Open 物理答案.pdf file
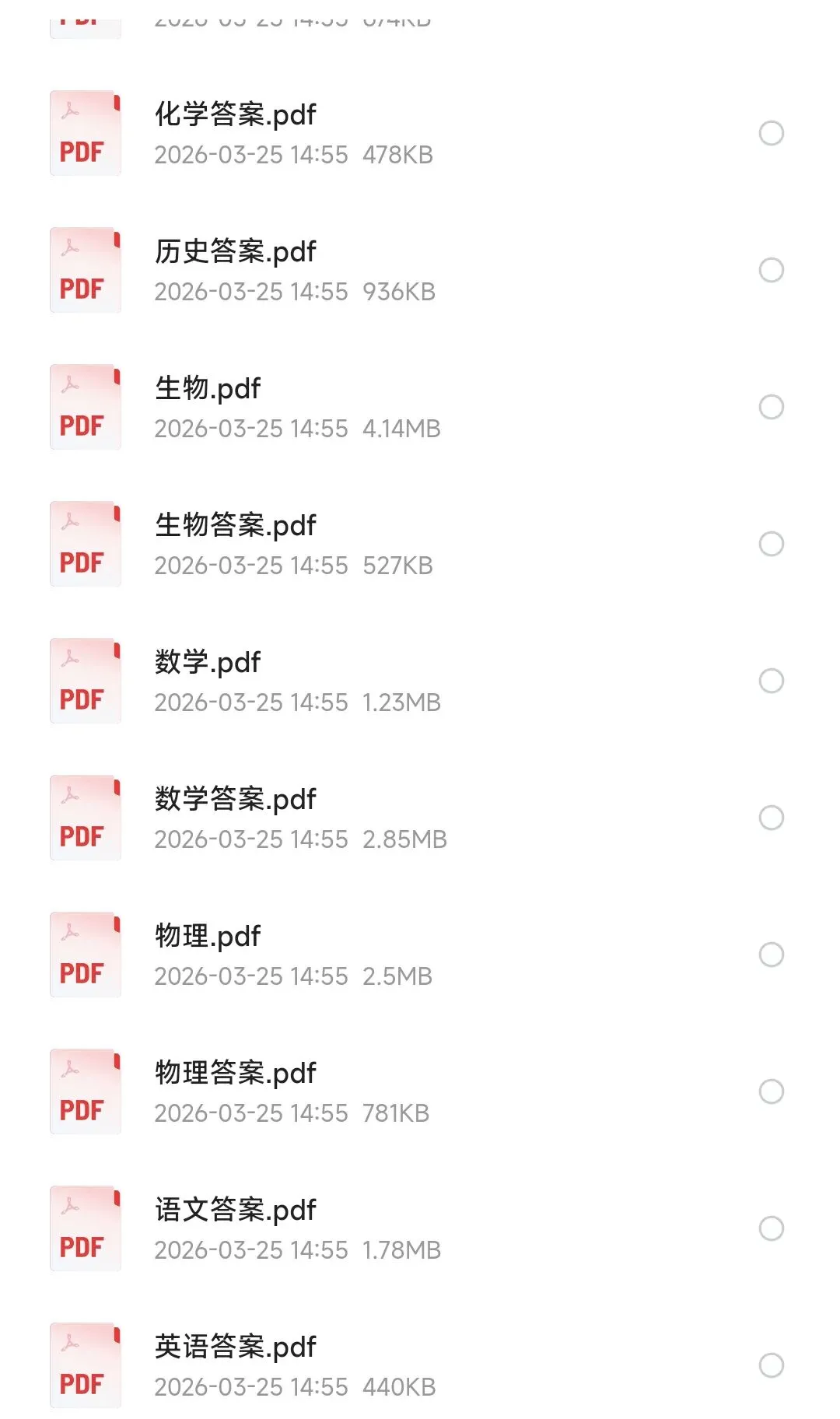The height and width of the screenshot is (1419, 840). (420, 1091)
